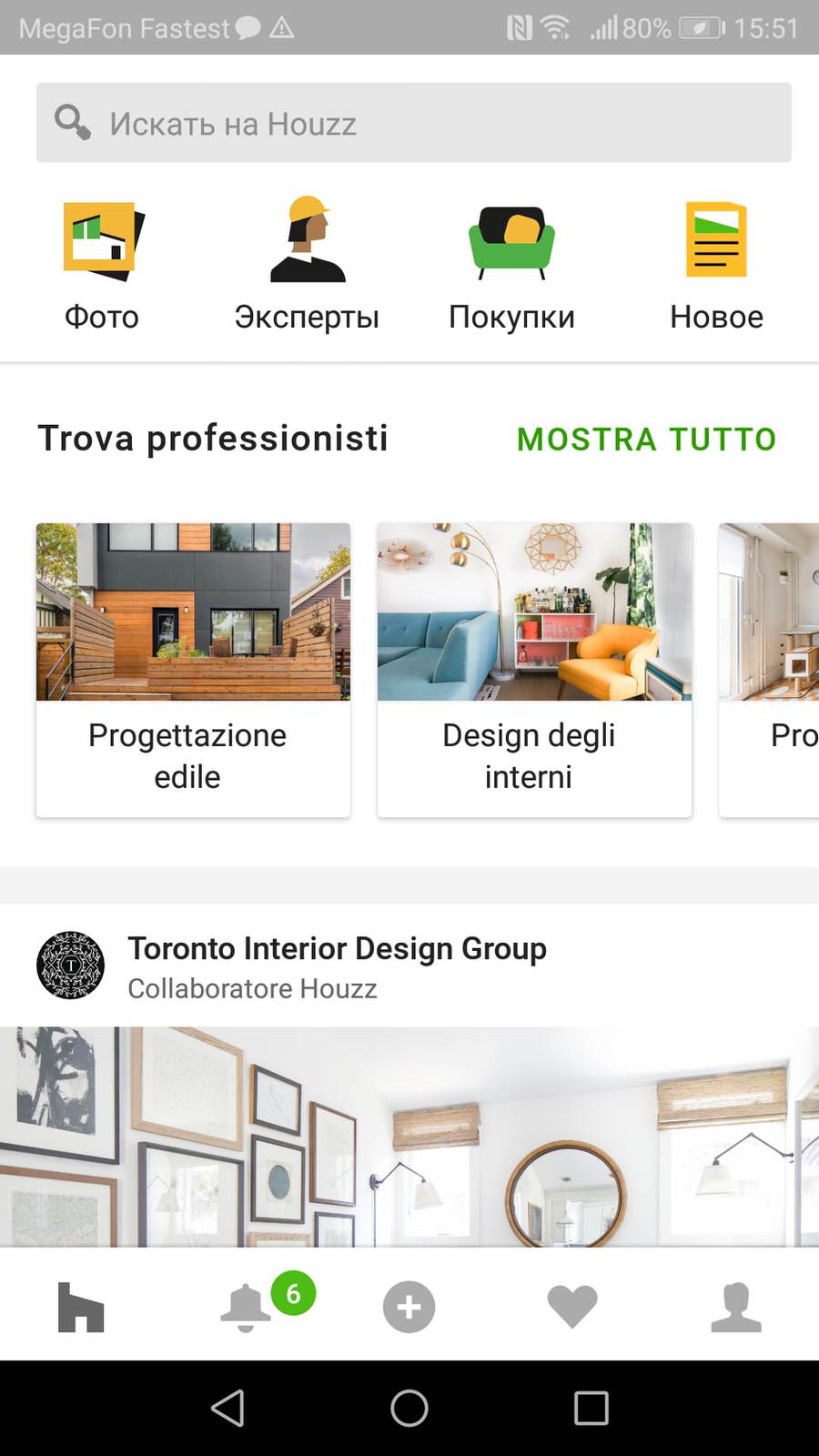Tap the plus button to add content
819x1456 pixels.
[409, 1307]
